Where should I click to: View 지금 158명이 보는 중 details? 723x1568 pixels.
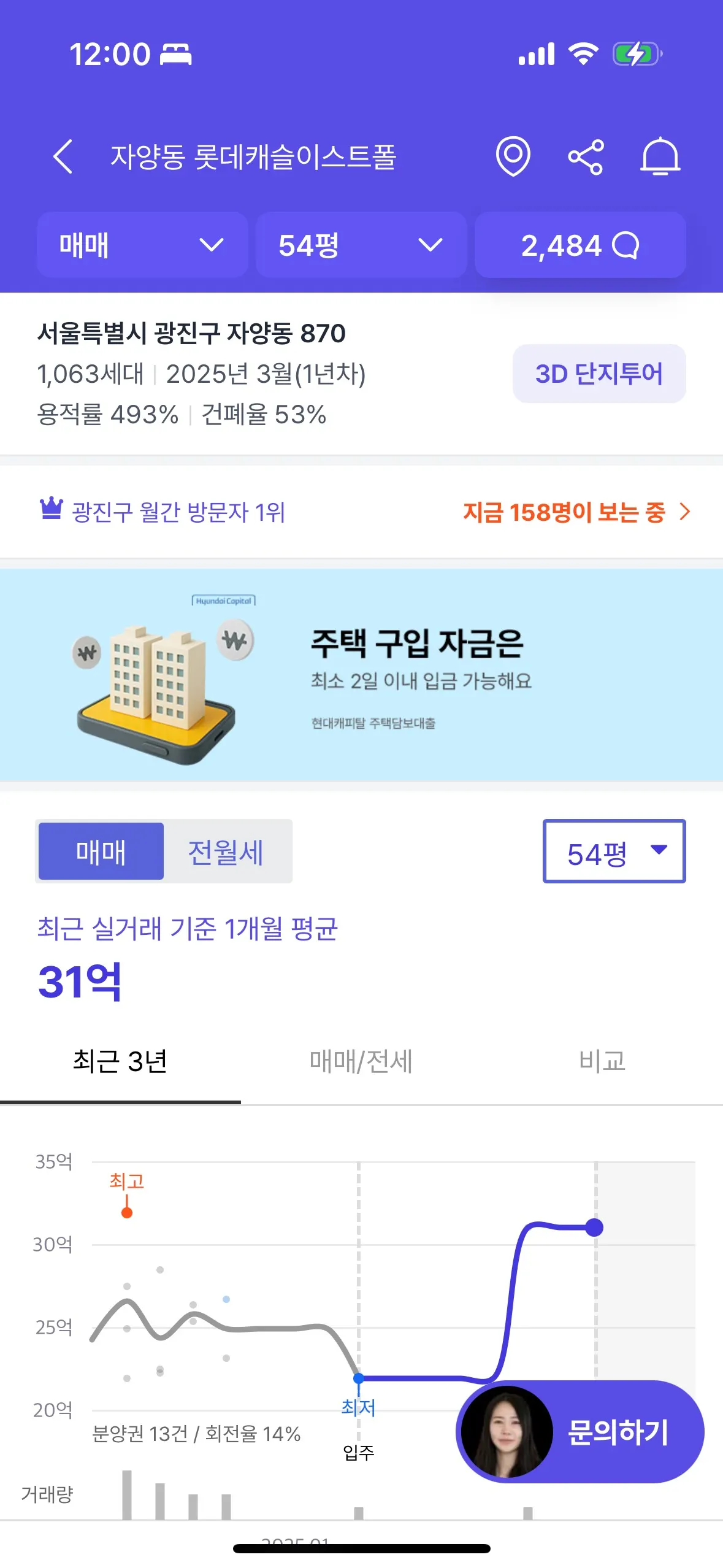coord(576,512)
